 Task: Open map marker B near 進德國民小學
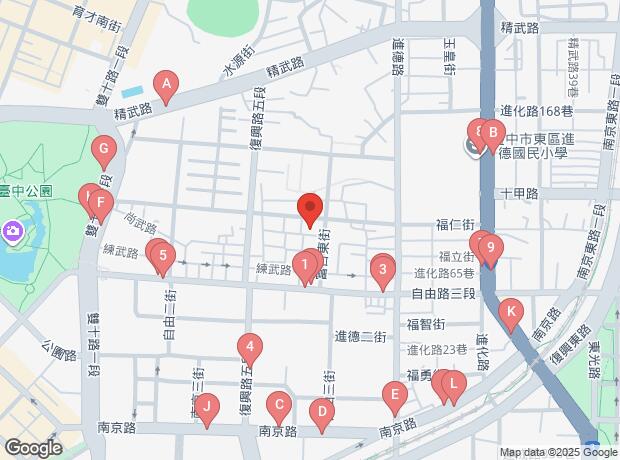(x=492, y=132)
